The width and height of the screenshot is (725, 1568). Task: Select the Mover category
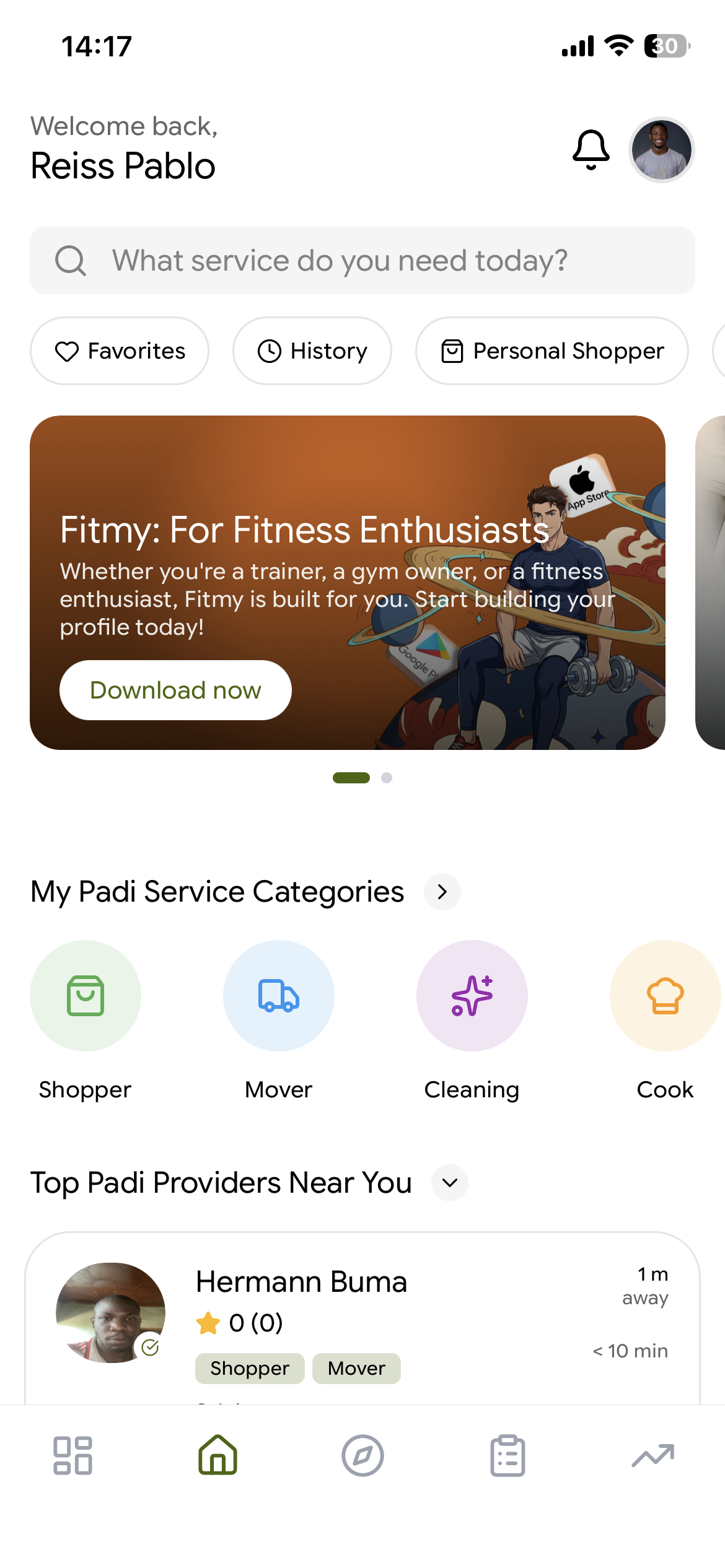(x=279, y=996)
